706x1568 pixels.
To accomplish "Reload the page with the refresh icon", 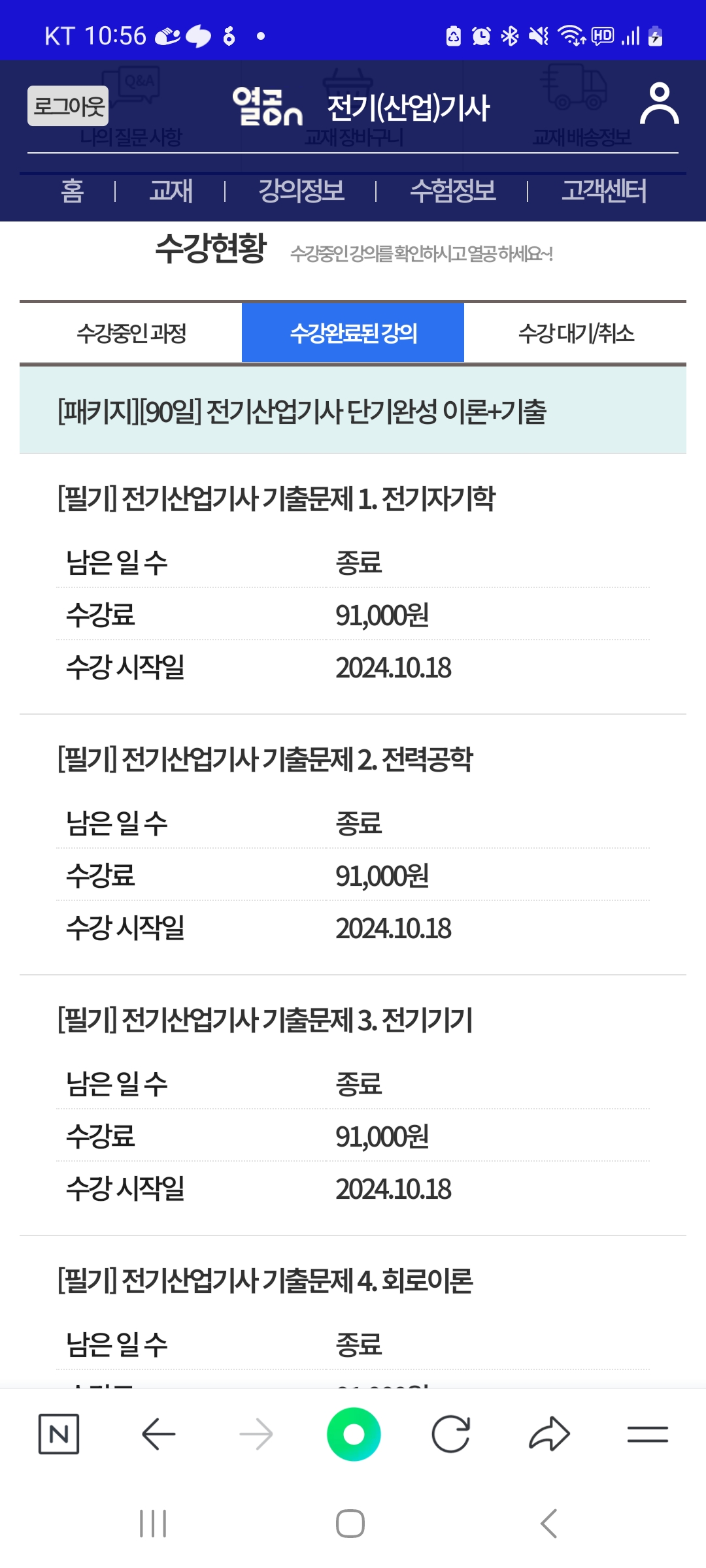I will pos(451,1434).
